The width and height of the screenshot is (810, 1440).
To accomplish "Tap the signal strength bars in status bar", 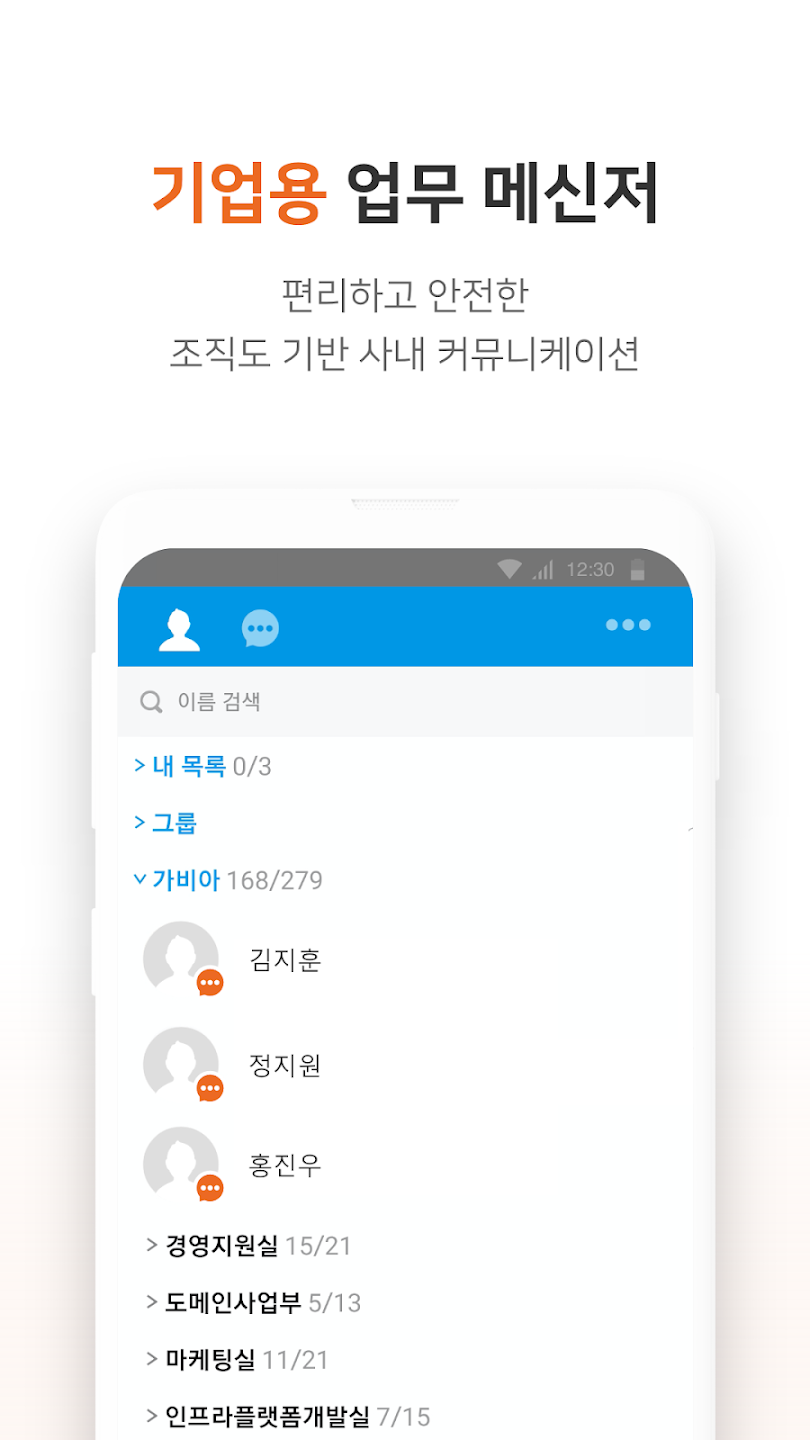I will tap(543, 569).
